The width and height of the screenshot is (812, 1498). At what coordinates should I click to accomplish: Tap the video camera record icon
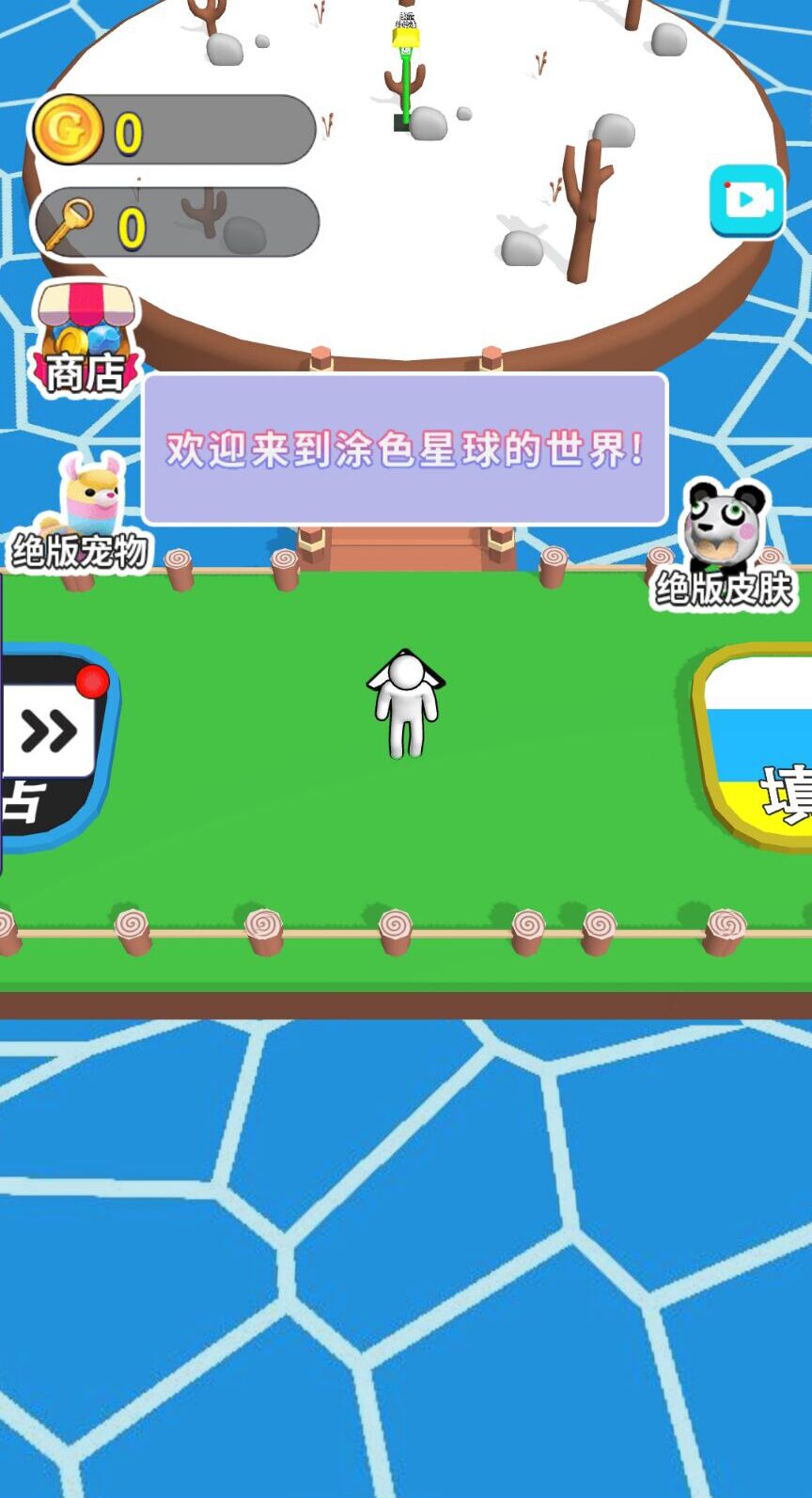[747, 200]
